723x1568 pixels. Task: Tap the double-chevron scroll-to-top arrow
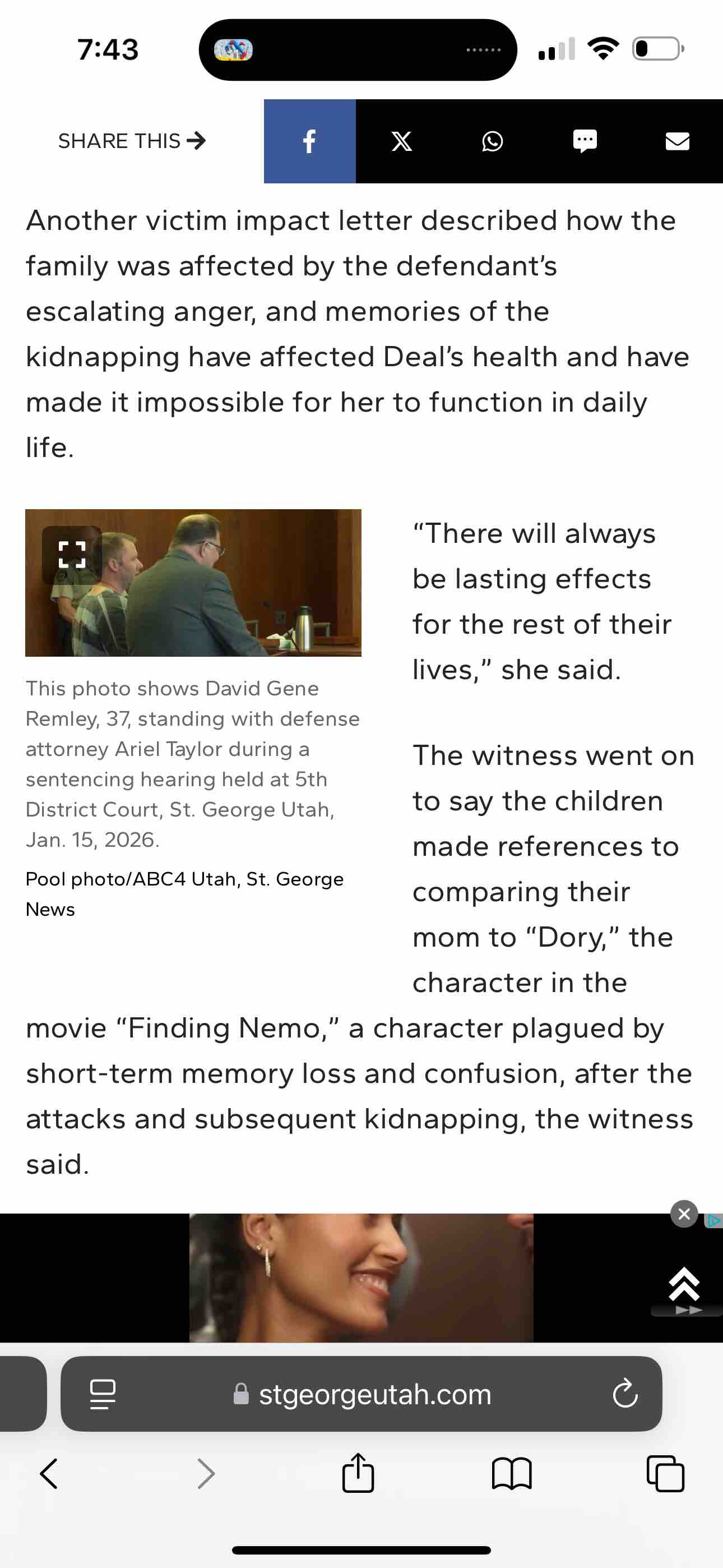(684, 1284)
